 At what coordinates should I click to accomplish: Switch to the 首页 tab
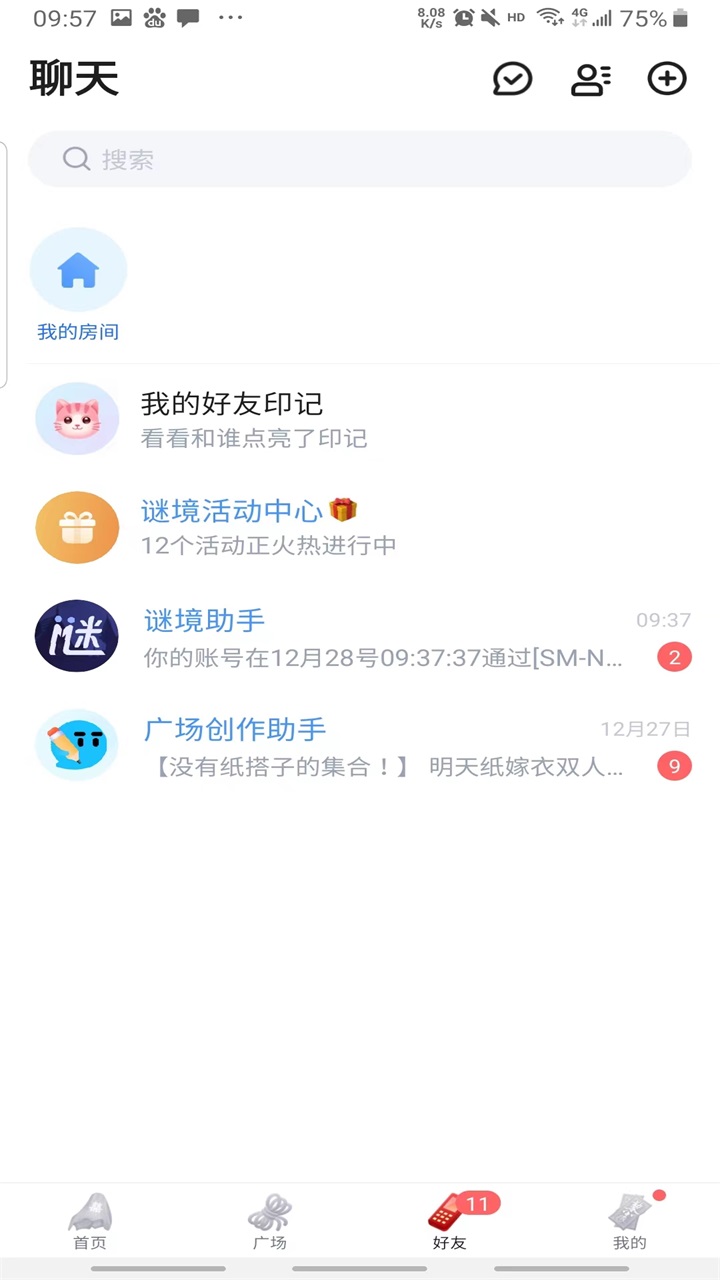click(x=89, y=1220)
